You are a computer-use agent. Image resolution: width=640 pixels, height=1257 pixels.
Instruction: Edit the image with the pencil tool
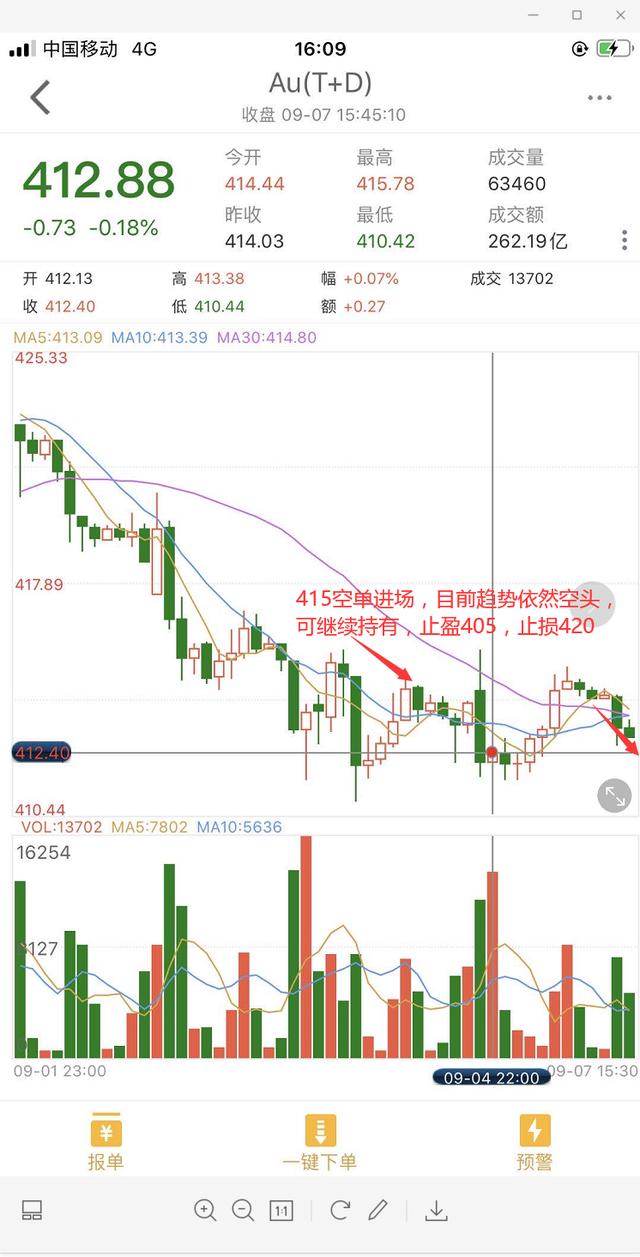click(377, 1210)
